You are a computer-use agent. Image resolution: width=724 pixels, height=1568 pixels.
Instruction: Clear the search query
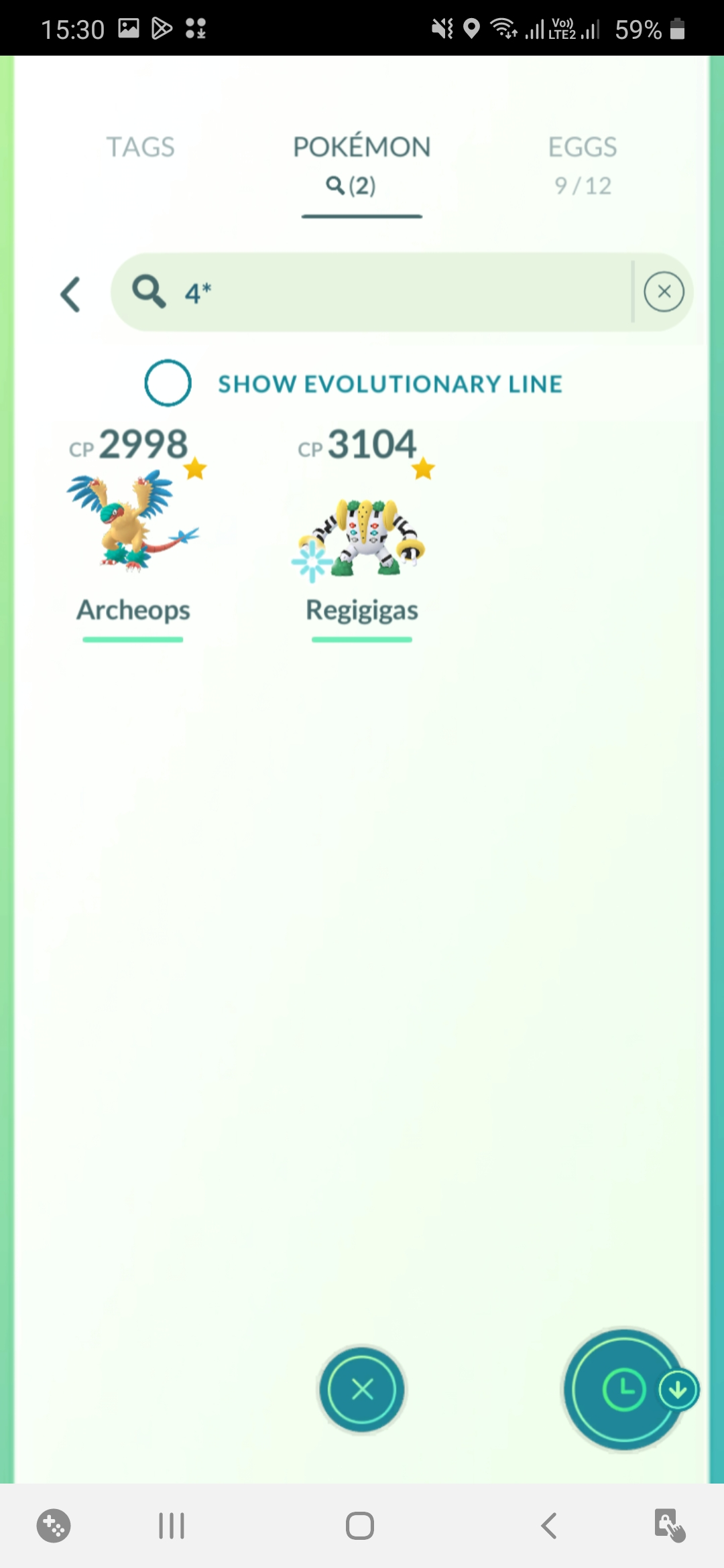(x=664, y=292)
